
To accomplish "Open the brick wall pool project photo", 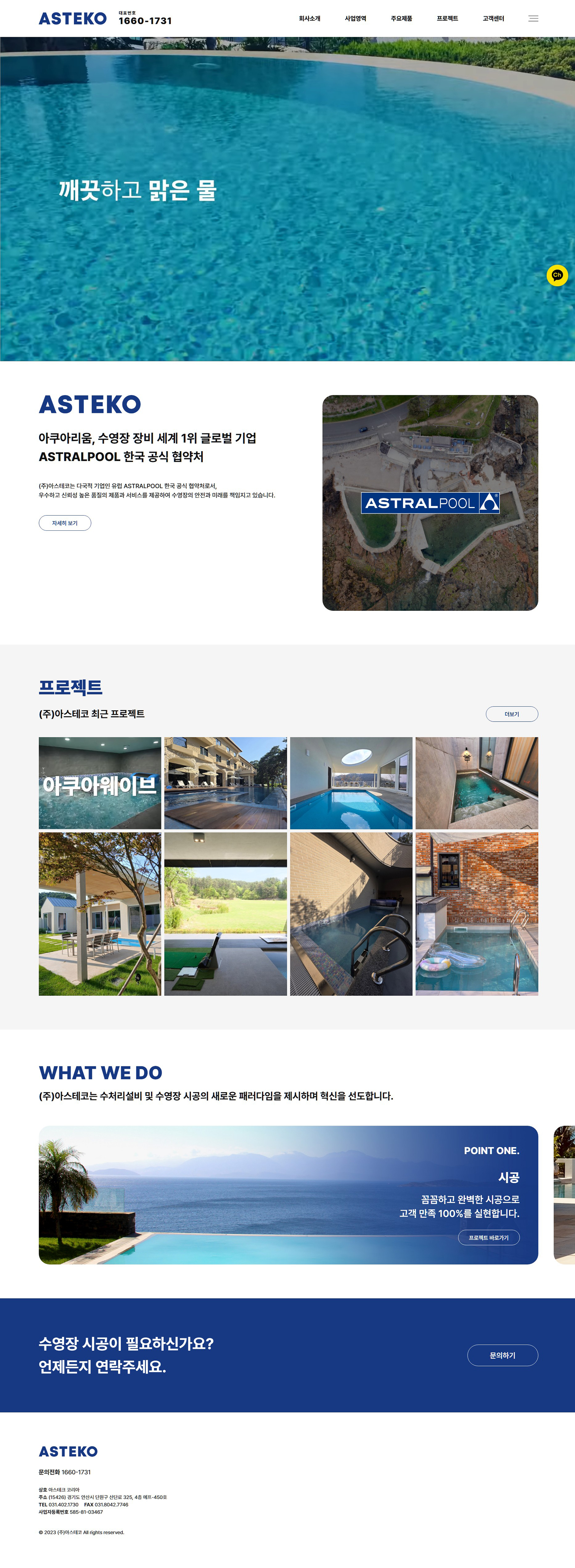I will [x=476, y=914].
